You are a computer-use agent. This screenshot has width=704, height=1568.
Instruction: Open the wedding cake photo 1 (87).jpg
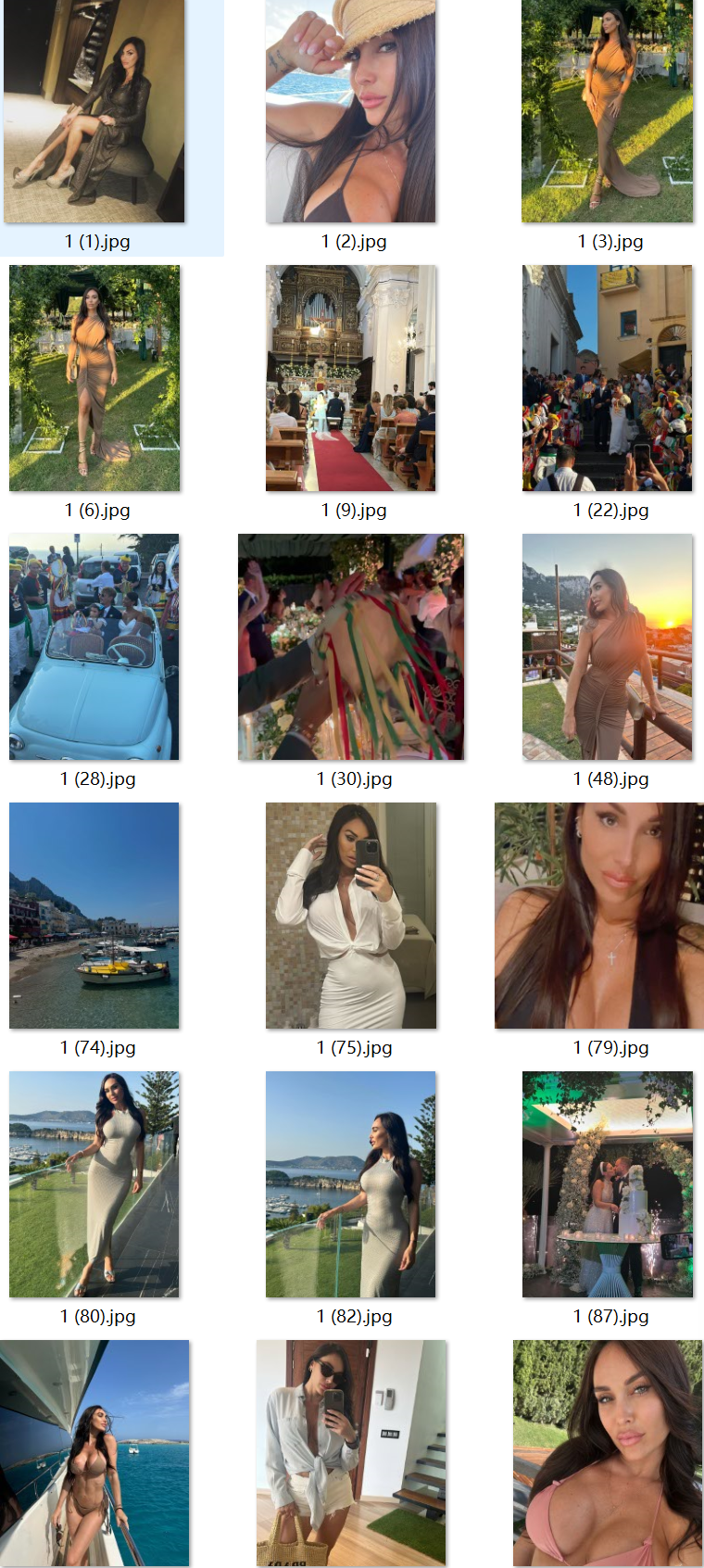(607, 1184)
